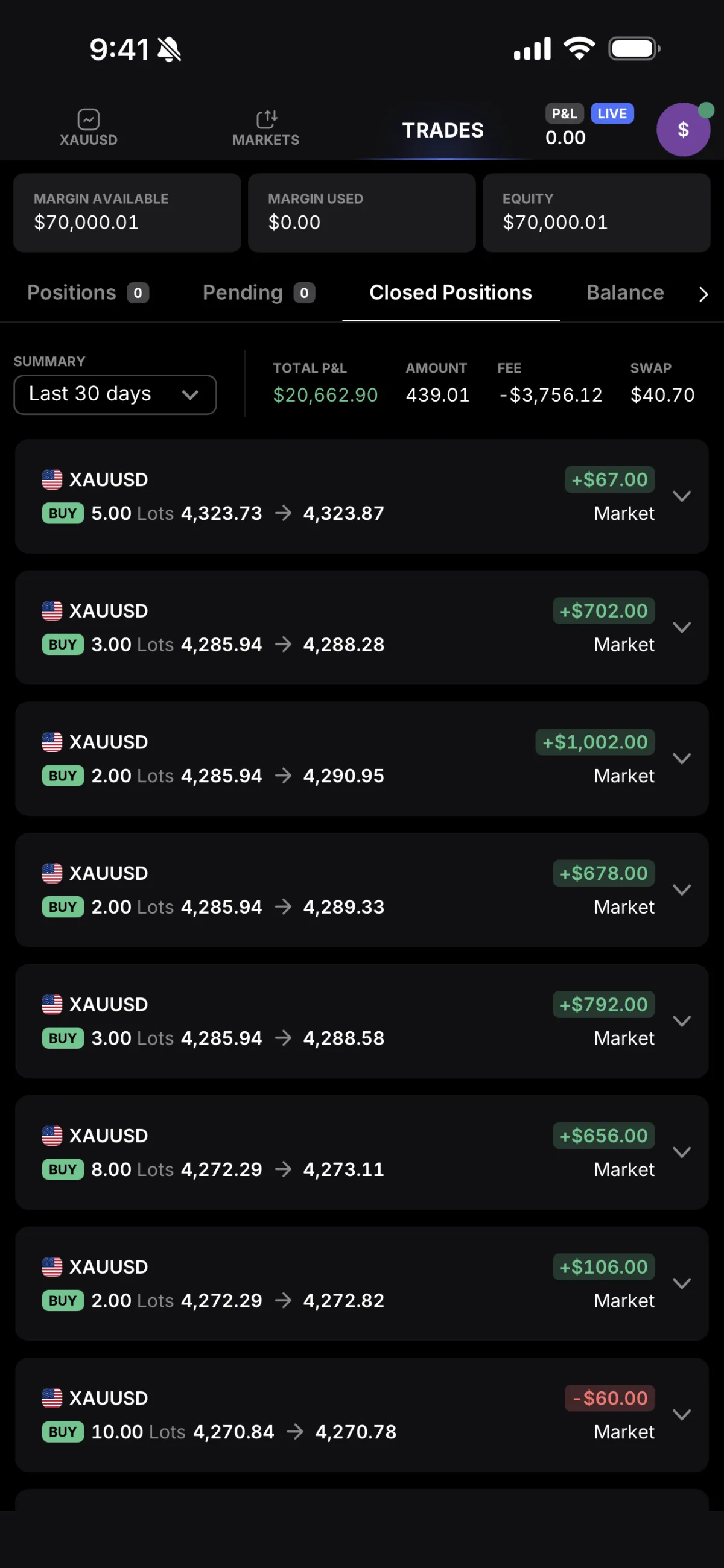Expand the +$1,002.00 closed trade
This screenshot has height=1568, width=724.
tap(681, 759)
